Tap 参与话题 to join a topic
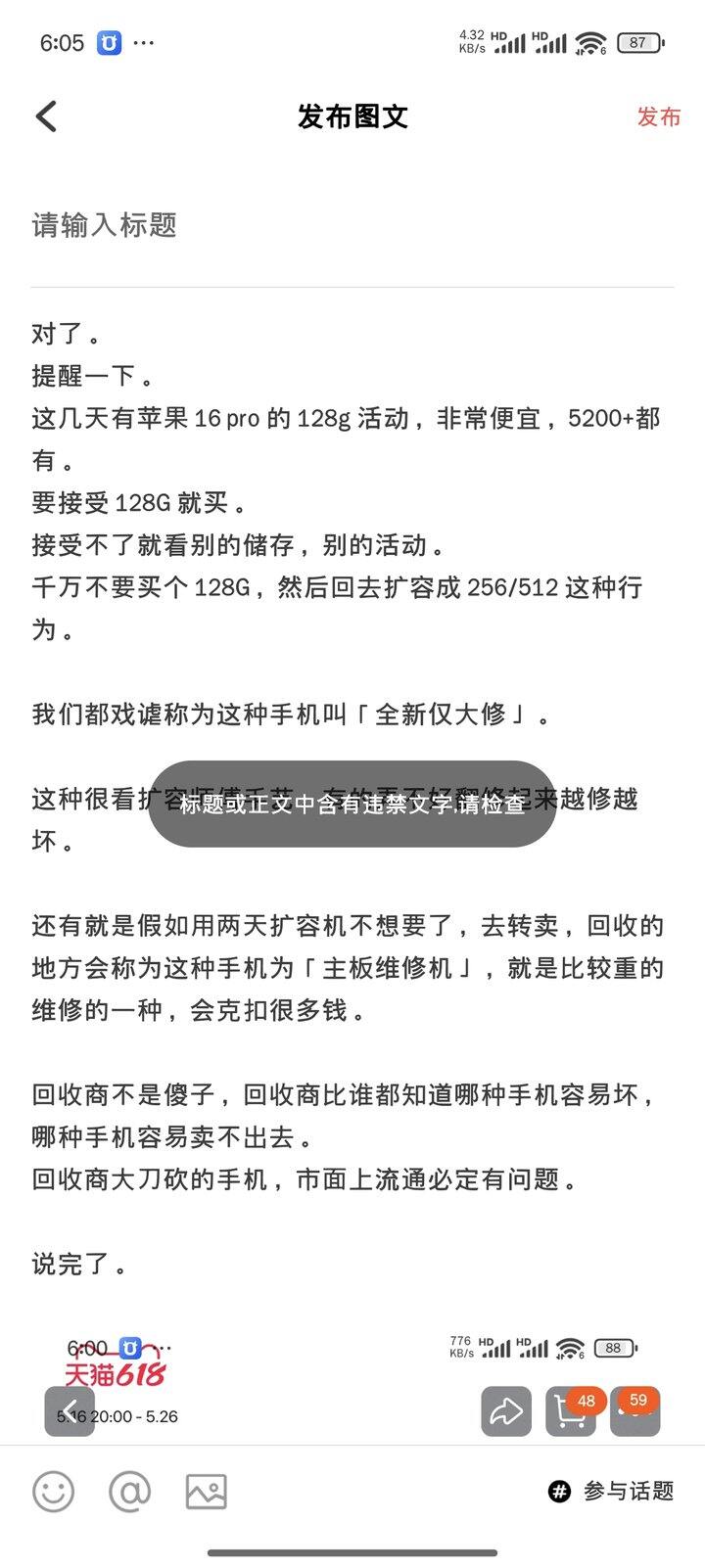The height and width of the screenshot is (1568, 705). coord(611,1492)
